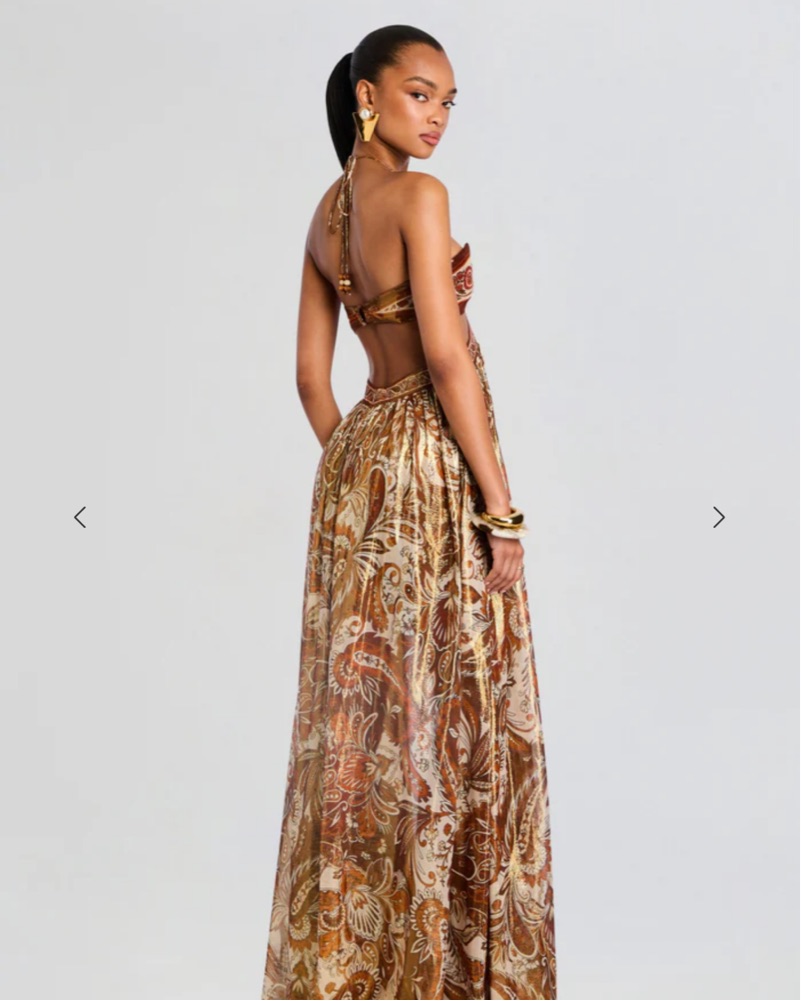Go to the next product photo
801x1001 pixels.
click(718, 517)
